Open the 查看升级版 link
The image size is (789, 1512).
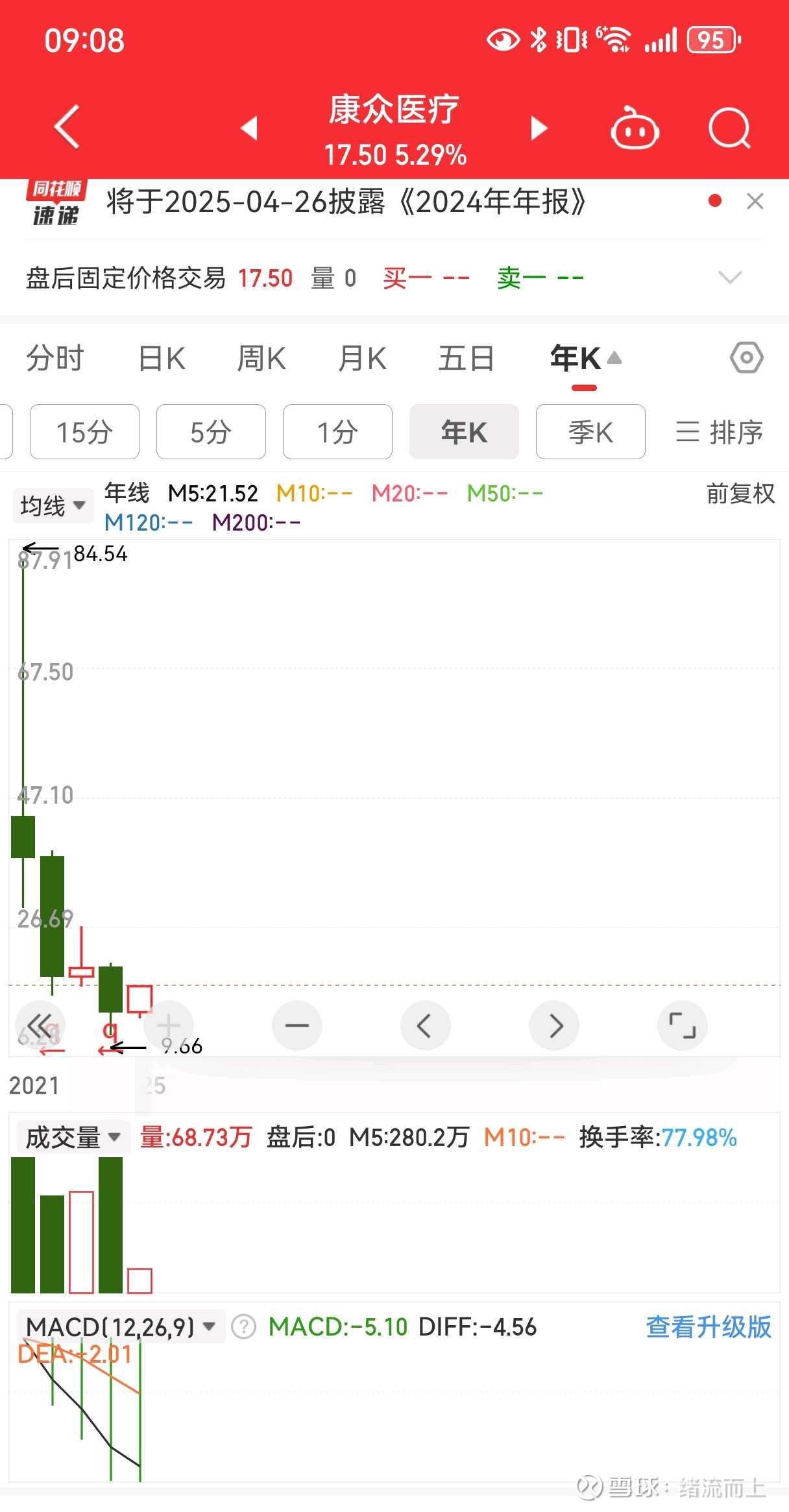(709, 1327)
